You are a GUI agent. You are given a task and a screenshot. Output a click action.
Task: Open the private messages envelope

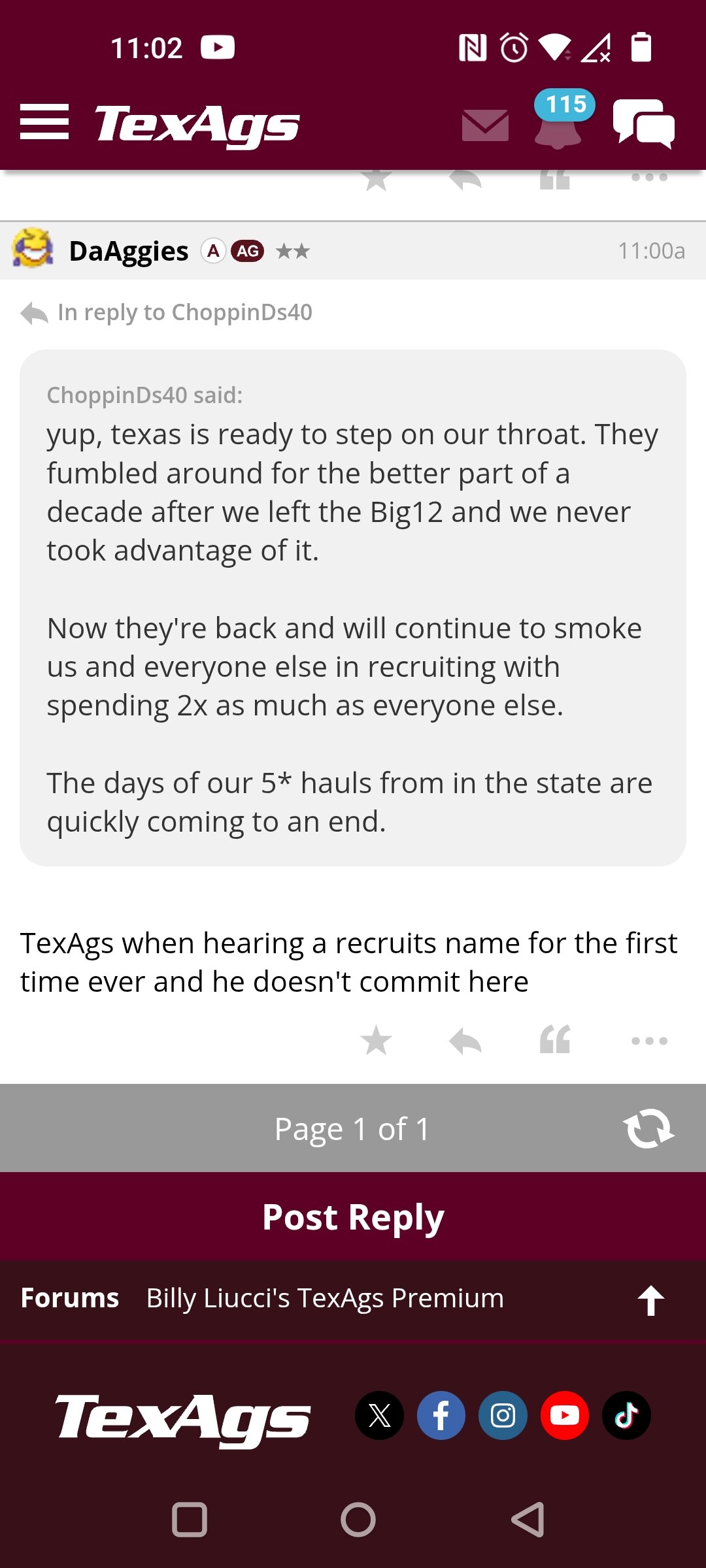click(x=485, y=125)
